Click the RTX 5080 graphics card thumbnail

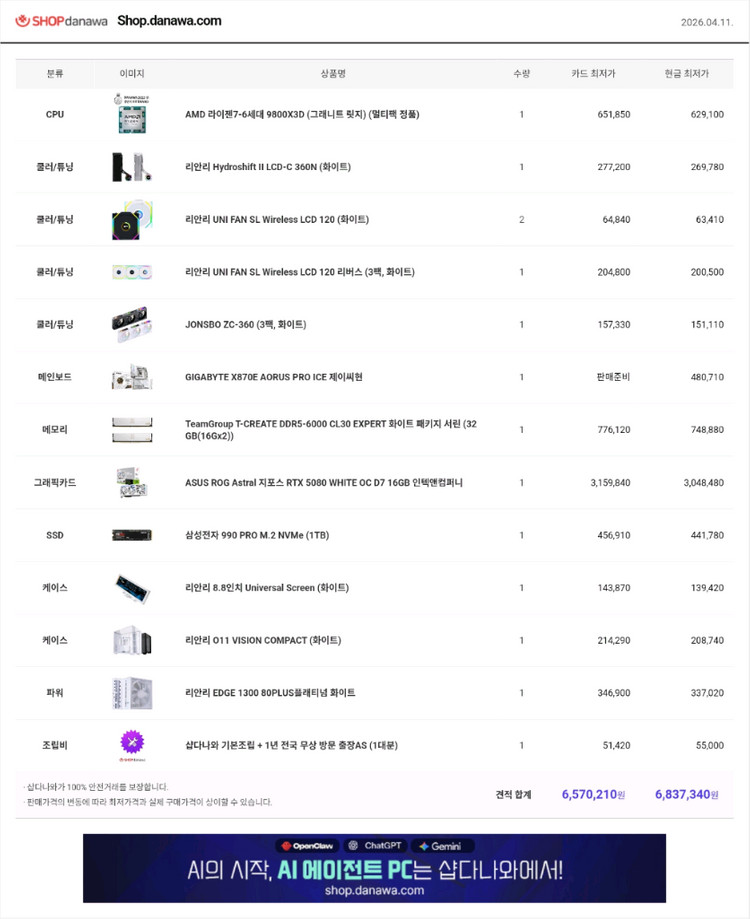(x=131, y=482)
